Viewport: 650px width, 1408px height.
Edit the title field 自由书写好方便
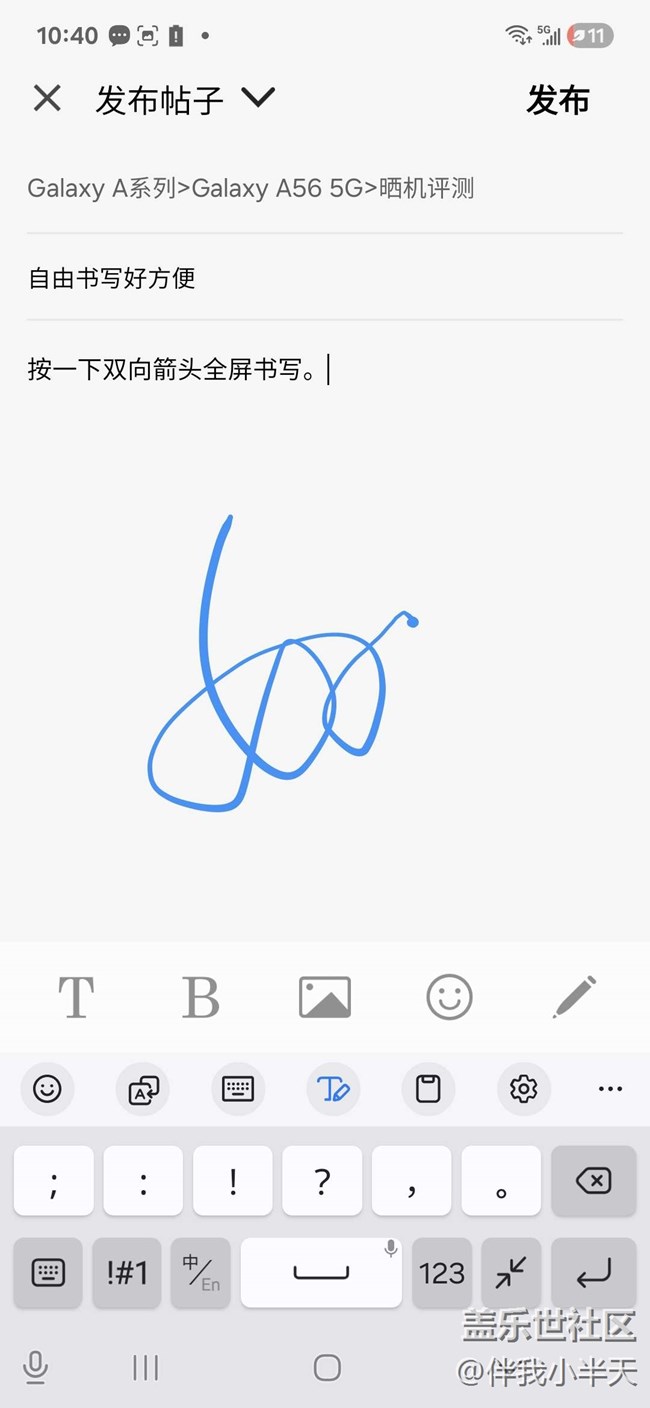(x=325, y=278)
